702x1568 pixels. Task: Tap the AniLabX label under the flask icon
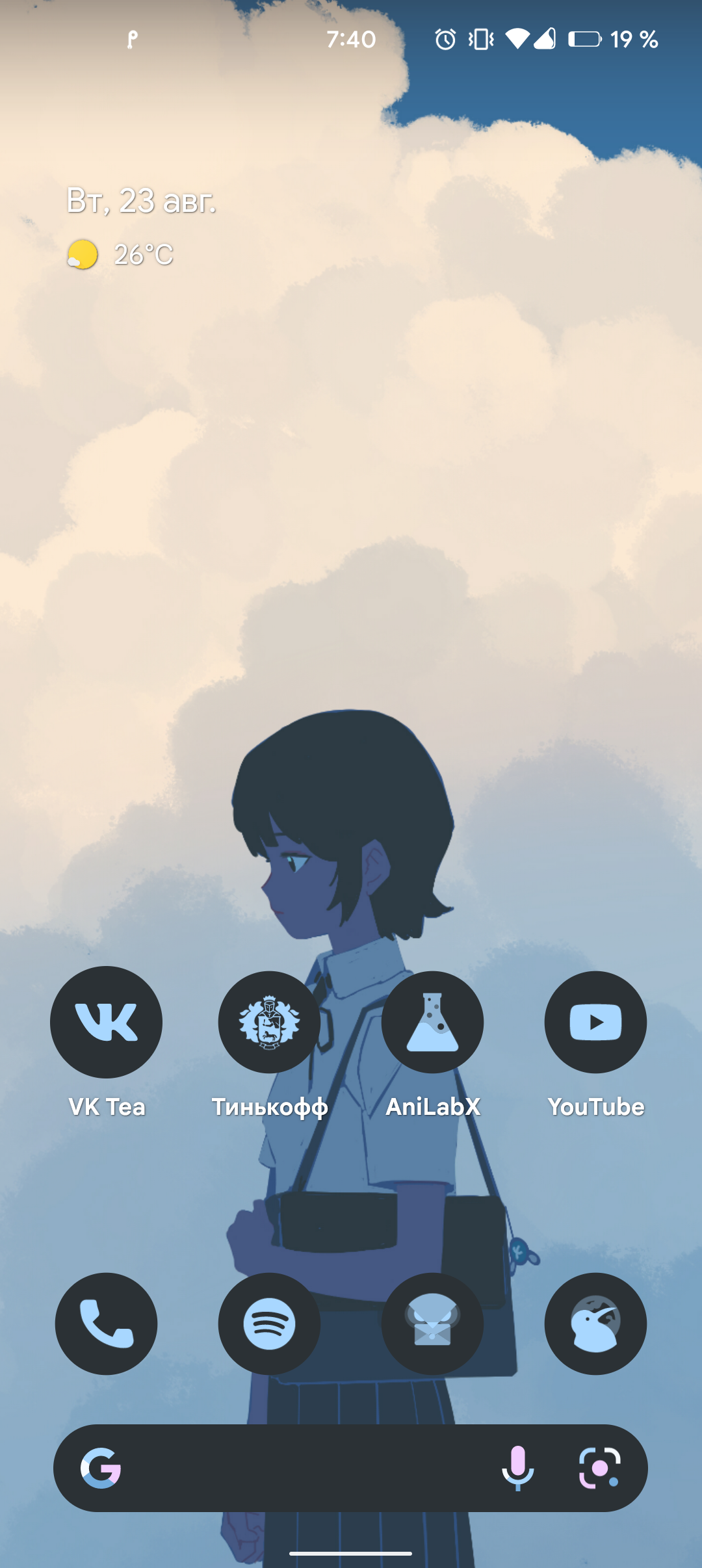pyautogui.click(x=433, y=1106)
